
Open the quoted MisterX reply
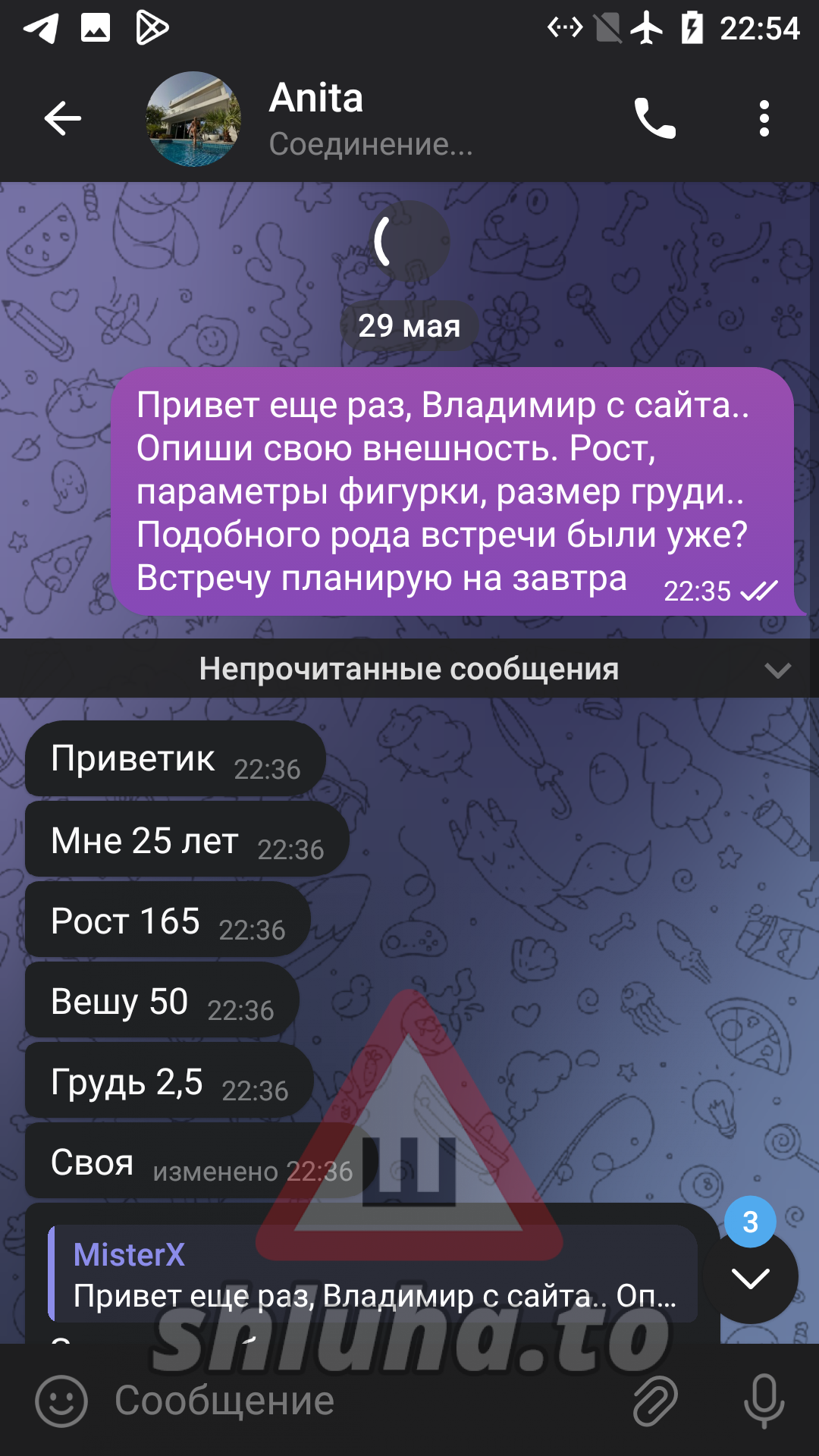click(372, 1275)
